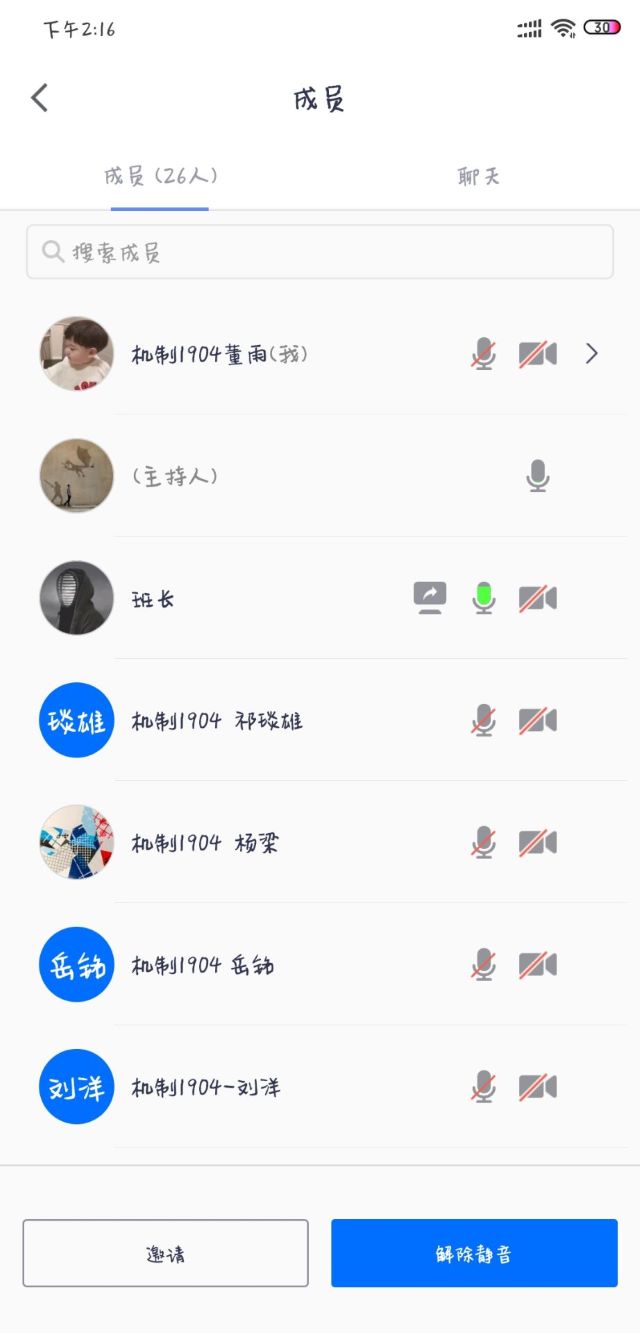Go back from the 成员 page
This screenshot has width=640, height=1333.
[39, 98]
